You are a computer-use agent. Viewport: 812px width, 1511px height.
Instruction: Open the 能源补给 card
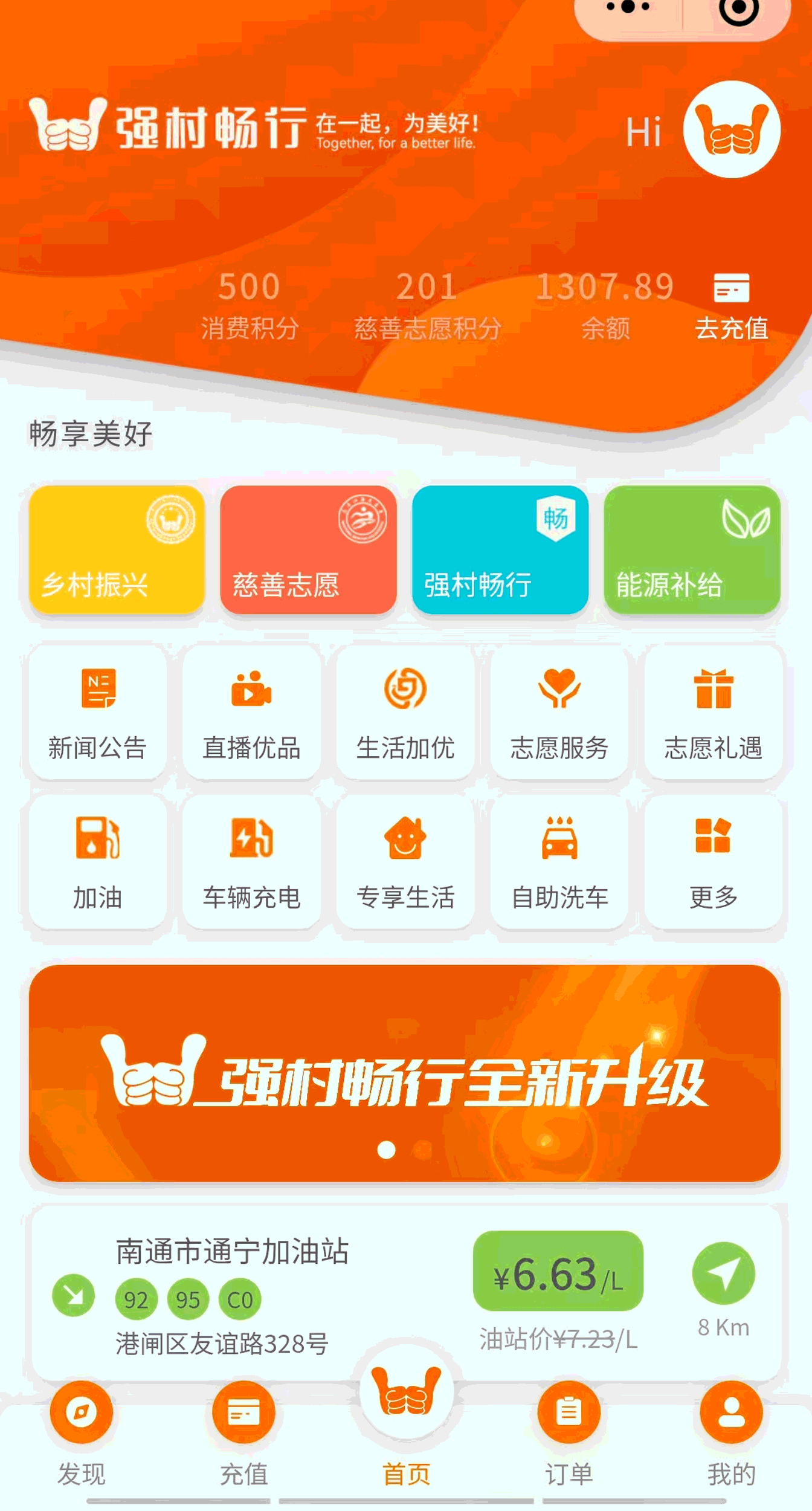[x=692, y=550]
